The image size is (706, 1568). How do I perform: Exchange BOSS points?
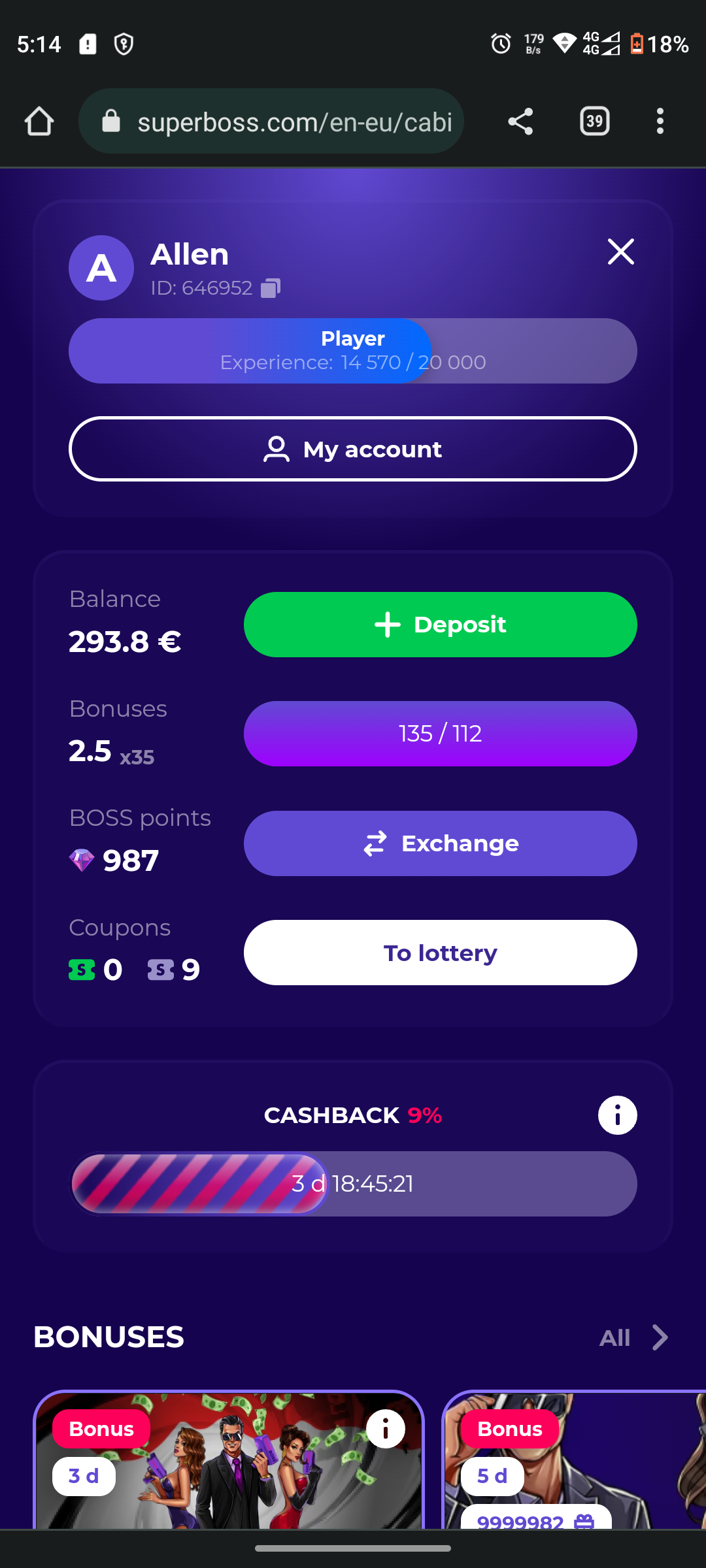coord(440,843)
